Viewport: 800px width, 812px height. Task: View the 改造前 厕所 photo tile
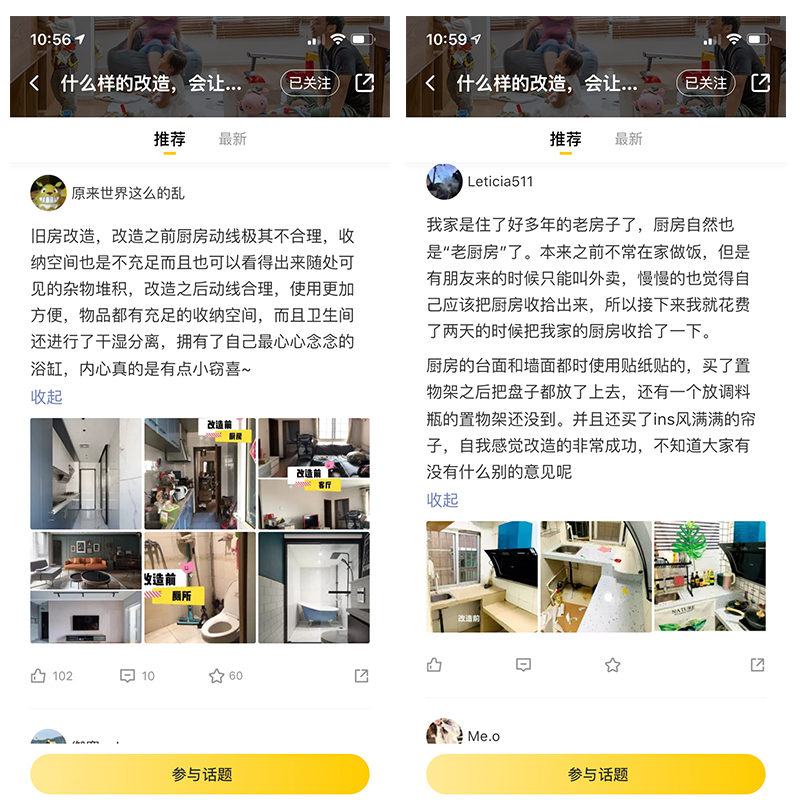click(199, 587)
